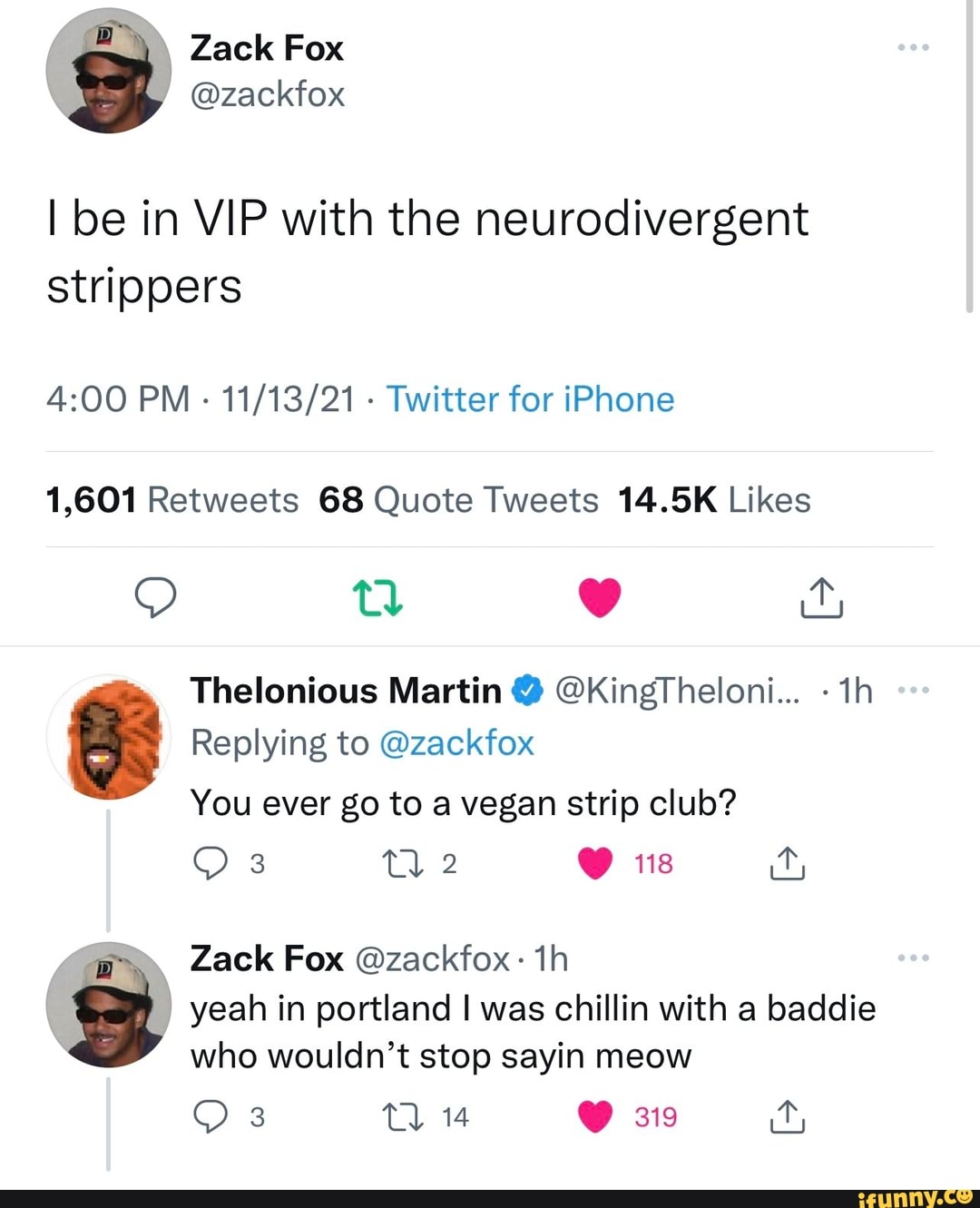Retweet the main tweet
980x1208 pixels.
click(x=377, y=597)
